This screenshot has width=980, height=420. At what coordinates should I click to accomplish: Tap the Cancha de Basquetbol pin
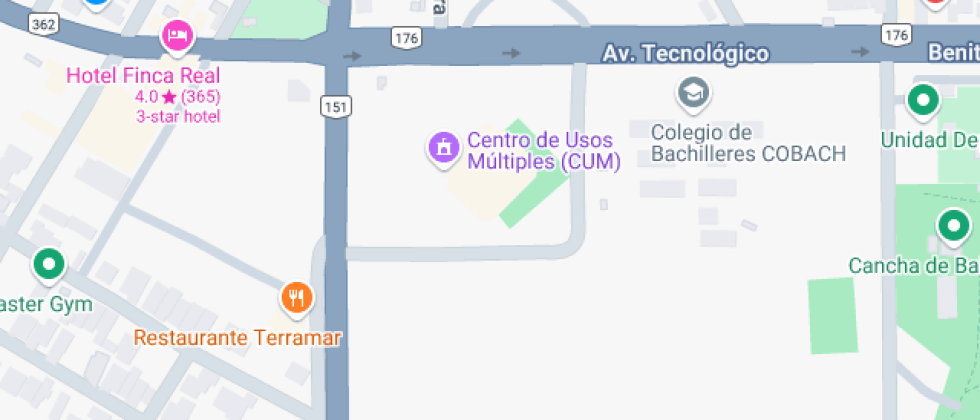952,226
